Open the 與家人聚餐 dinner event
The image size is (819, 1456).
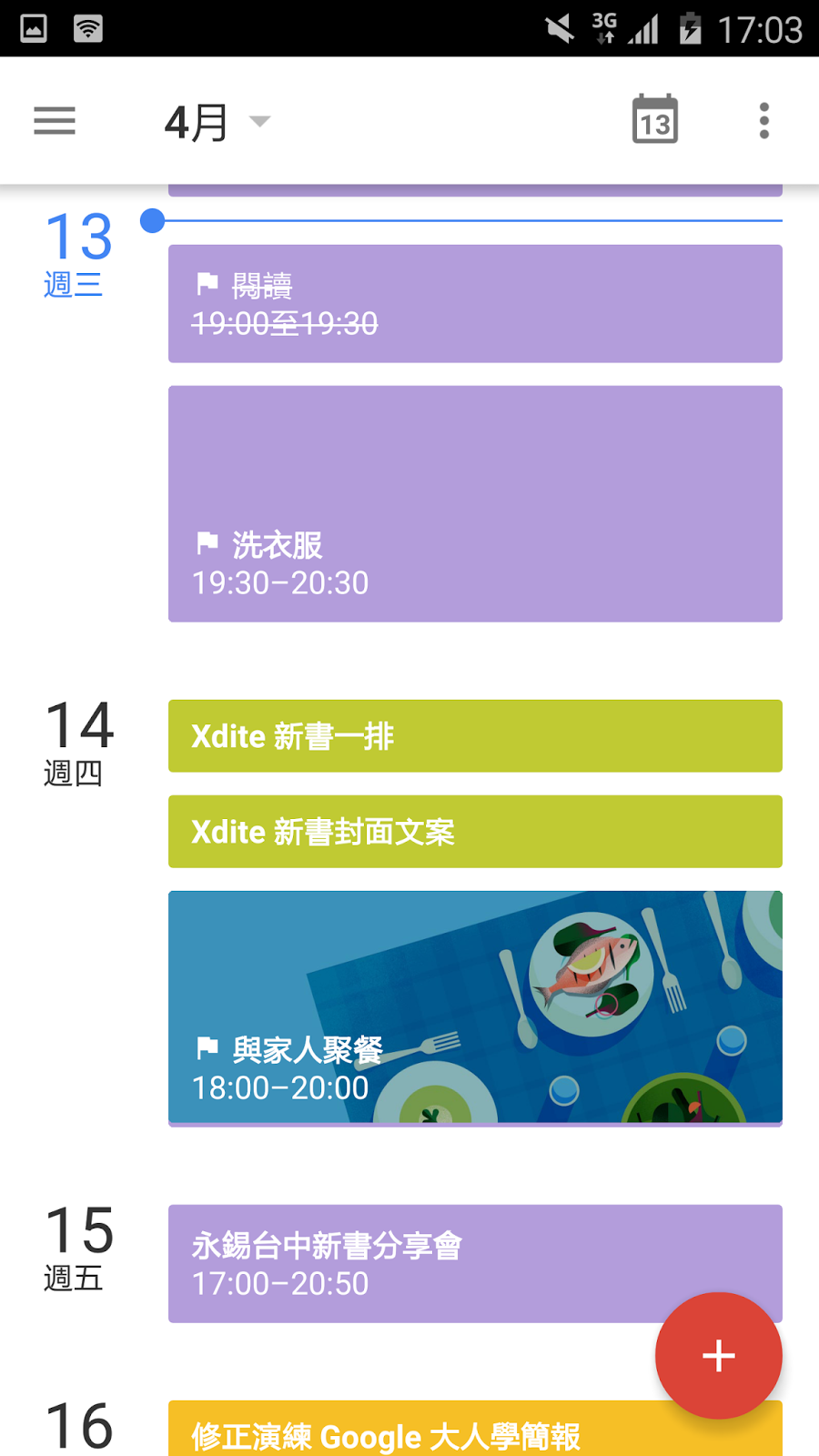pos(474,1007)
